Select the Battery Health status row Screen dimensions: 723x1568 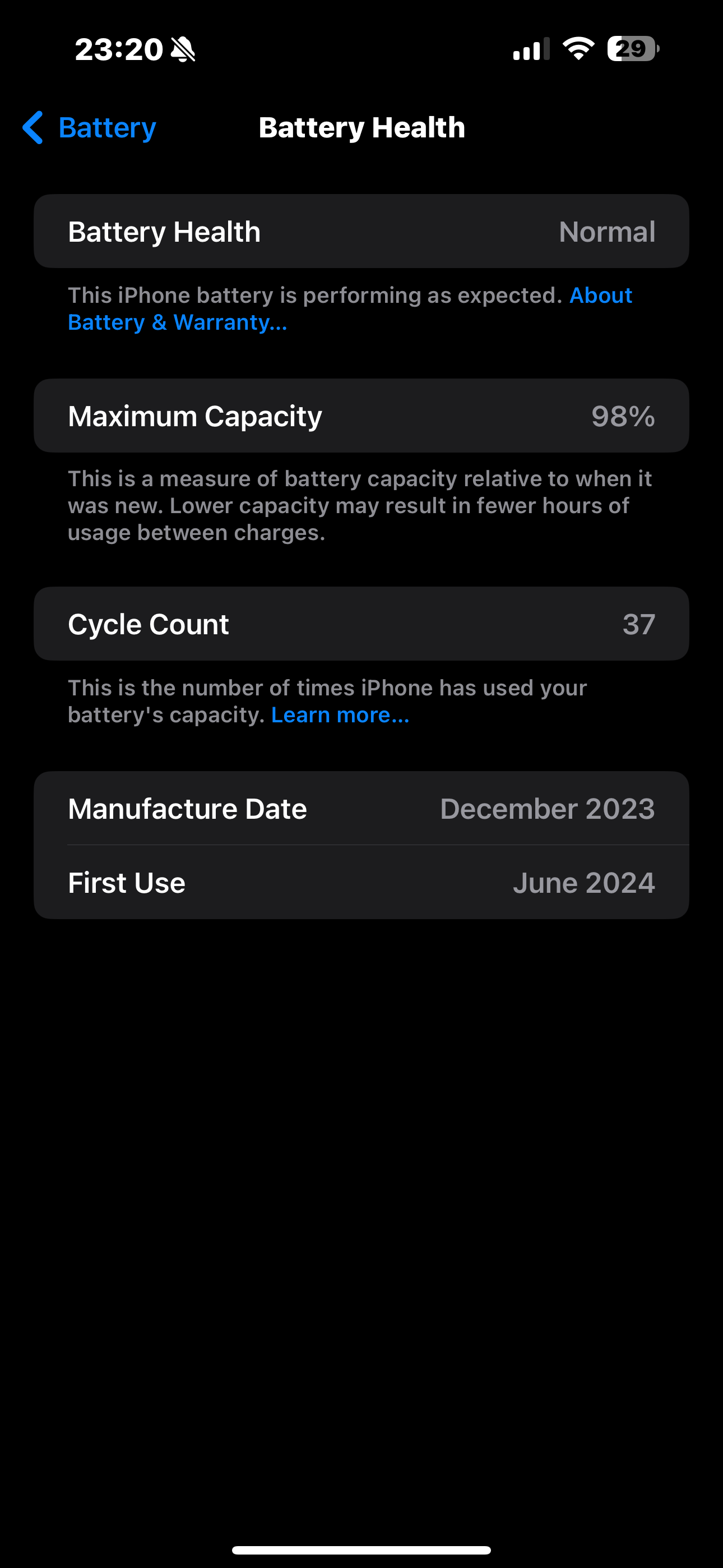361,230
